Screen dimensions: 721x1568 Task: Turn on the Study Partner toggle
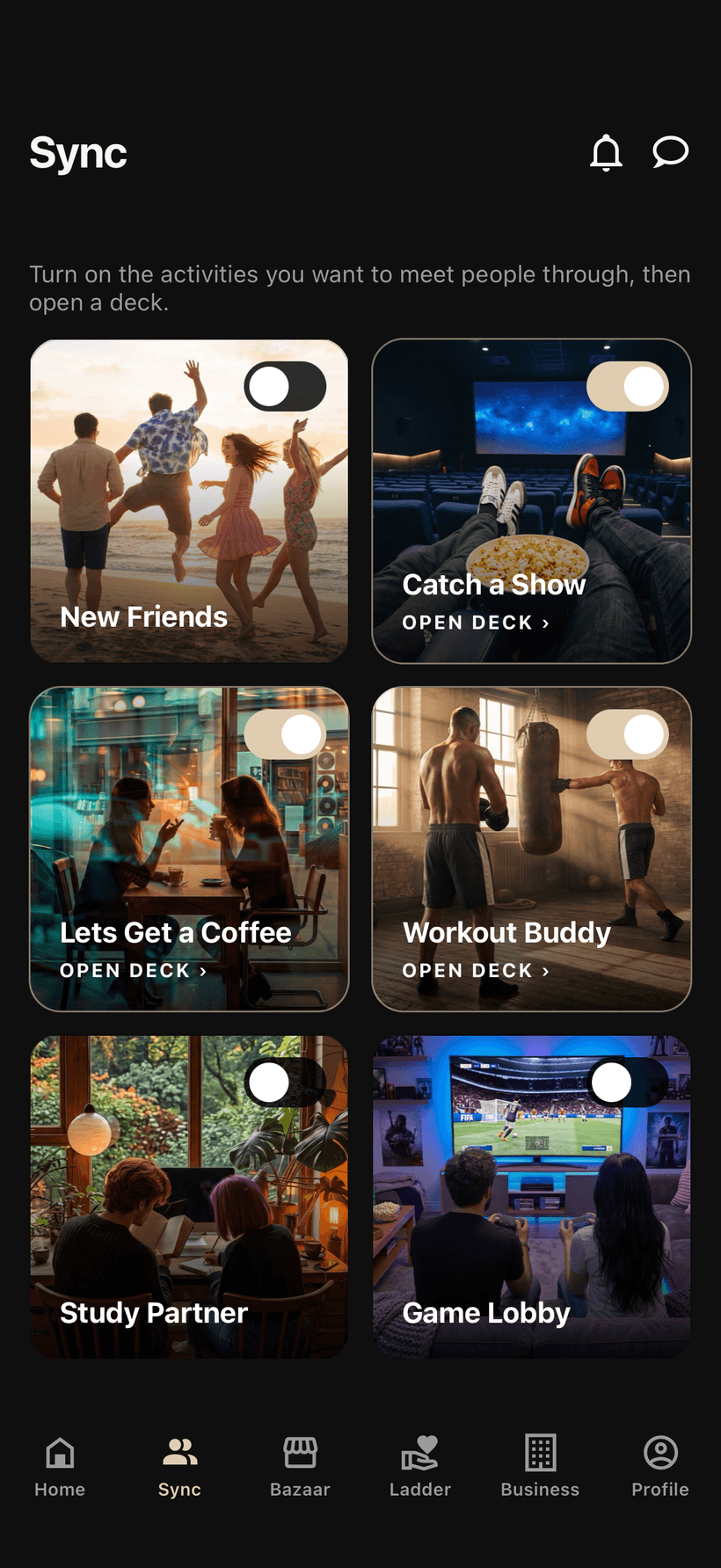(x=285, y=1083)
